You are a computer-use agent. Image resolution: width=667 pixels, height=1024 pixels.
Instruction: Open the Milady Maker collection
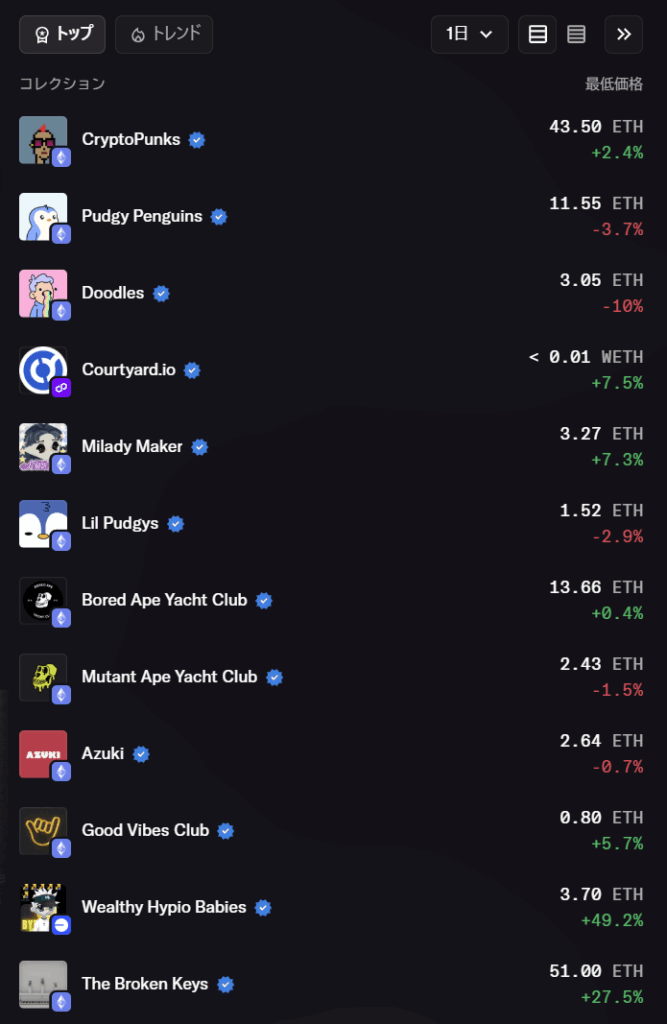(x=132, y=447)
